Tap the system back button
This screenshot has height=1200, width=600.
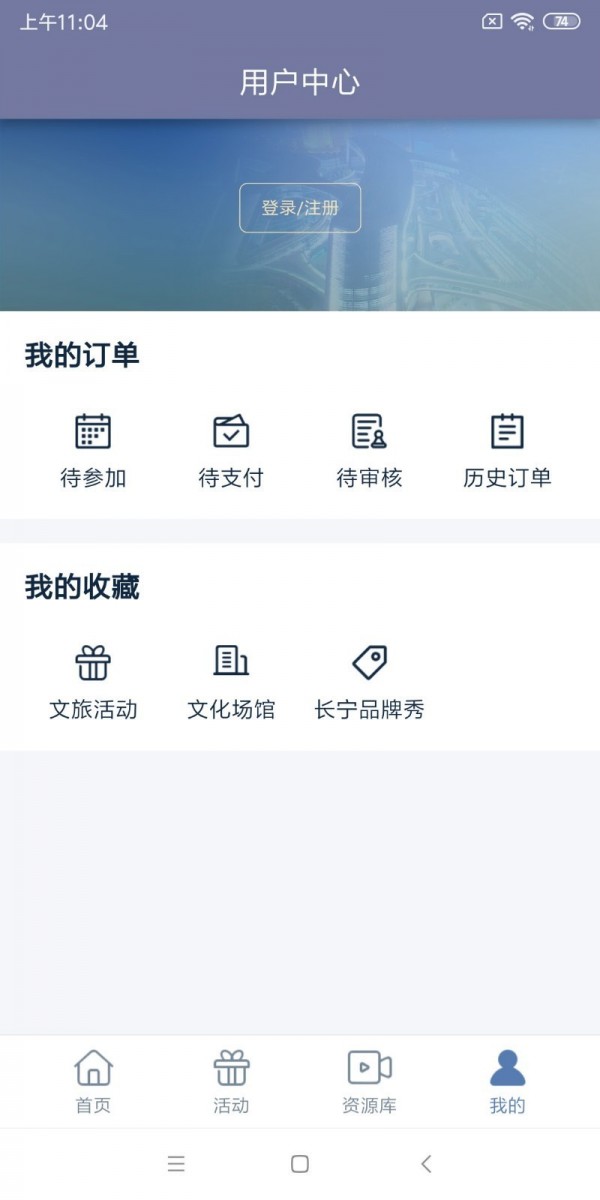pyautogui.click(x=426, y=1164)
